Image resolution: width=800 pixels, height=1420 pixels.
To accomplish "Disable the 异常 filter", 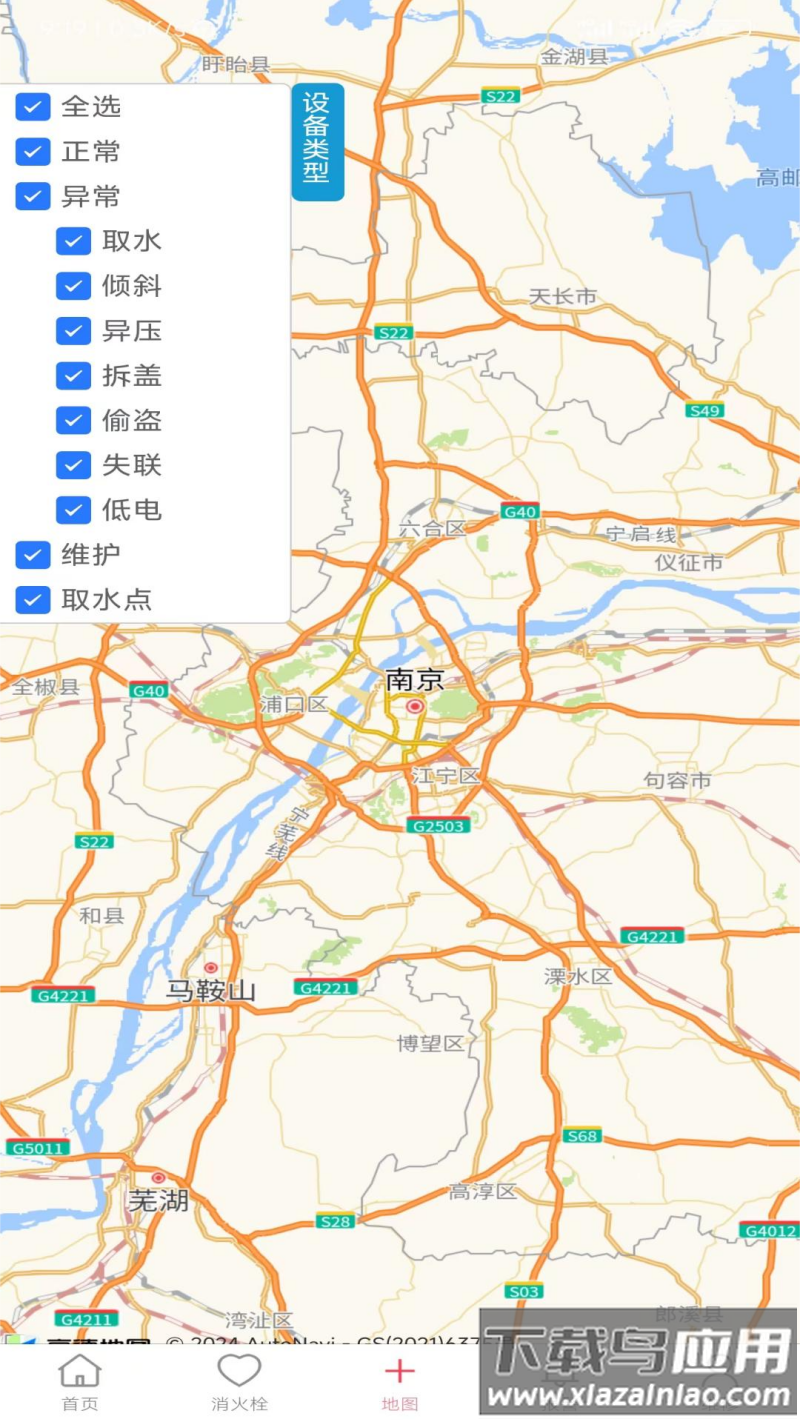I will coord(33,197).
